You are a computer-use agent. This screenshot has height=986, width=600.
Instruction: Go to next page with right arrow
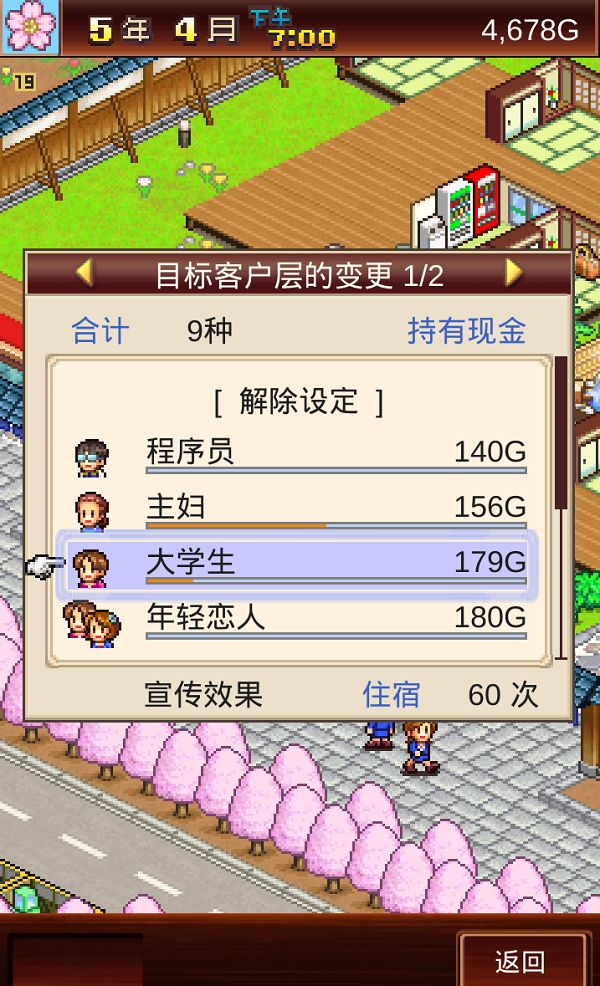coord(513,274)
